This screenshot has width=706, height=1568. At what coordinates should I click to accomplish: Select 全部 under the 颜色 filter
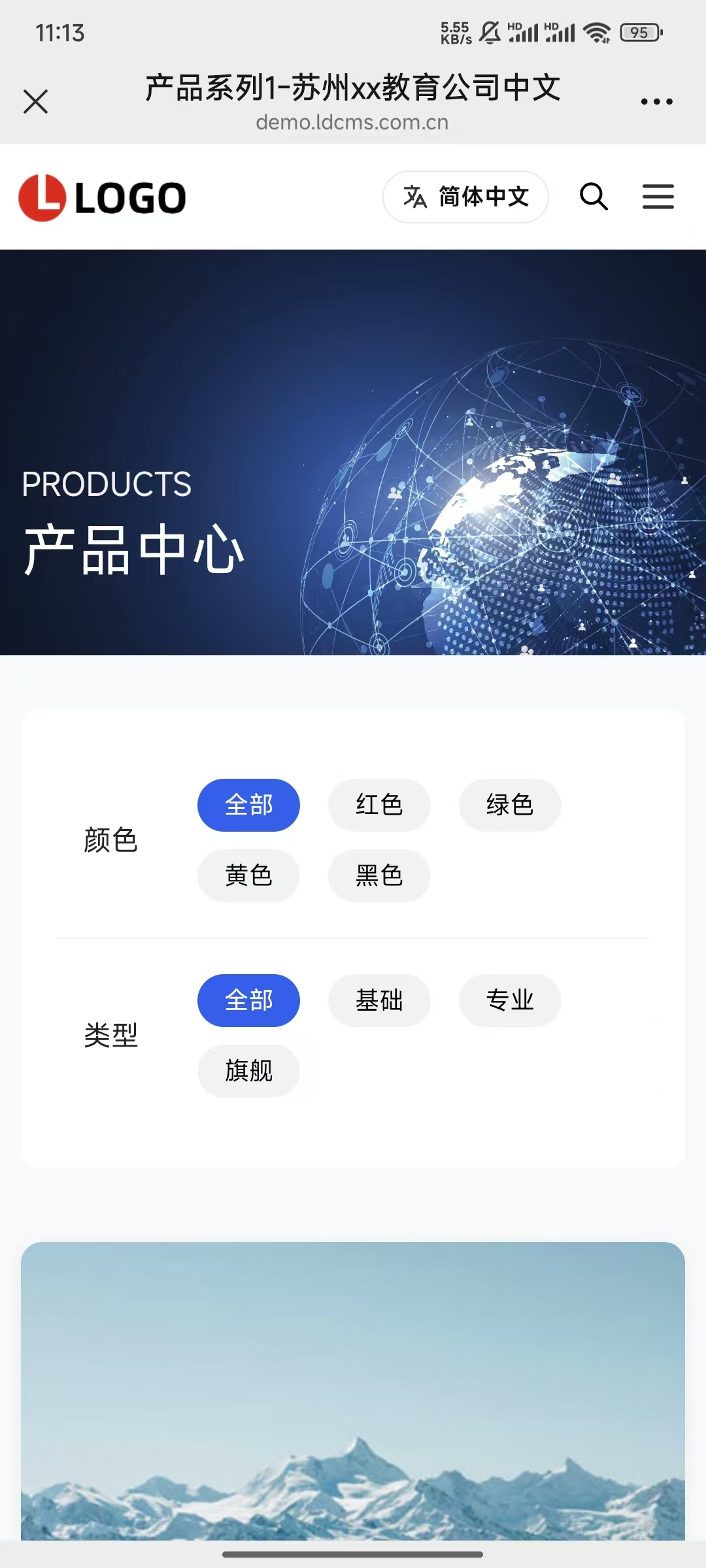coord(248,805)
